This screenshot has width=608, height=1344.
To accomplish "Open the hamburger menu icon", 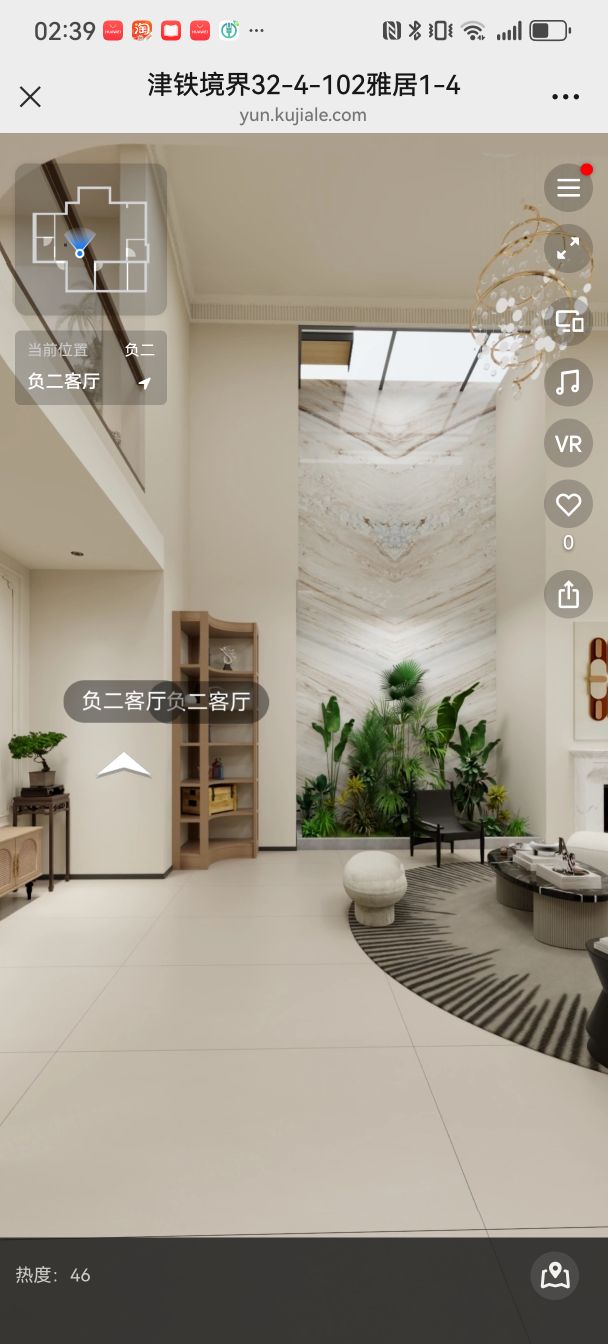I will [x=568, y=188].
